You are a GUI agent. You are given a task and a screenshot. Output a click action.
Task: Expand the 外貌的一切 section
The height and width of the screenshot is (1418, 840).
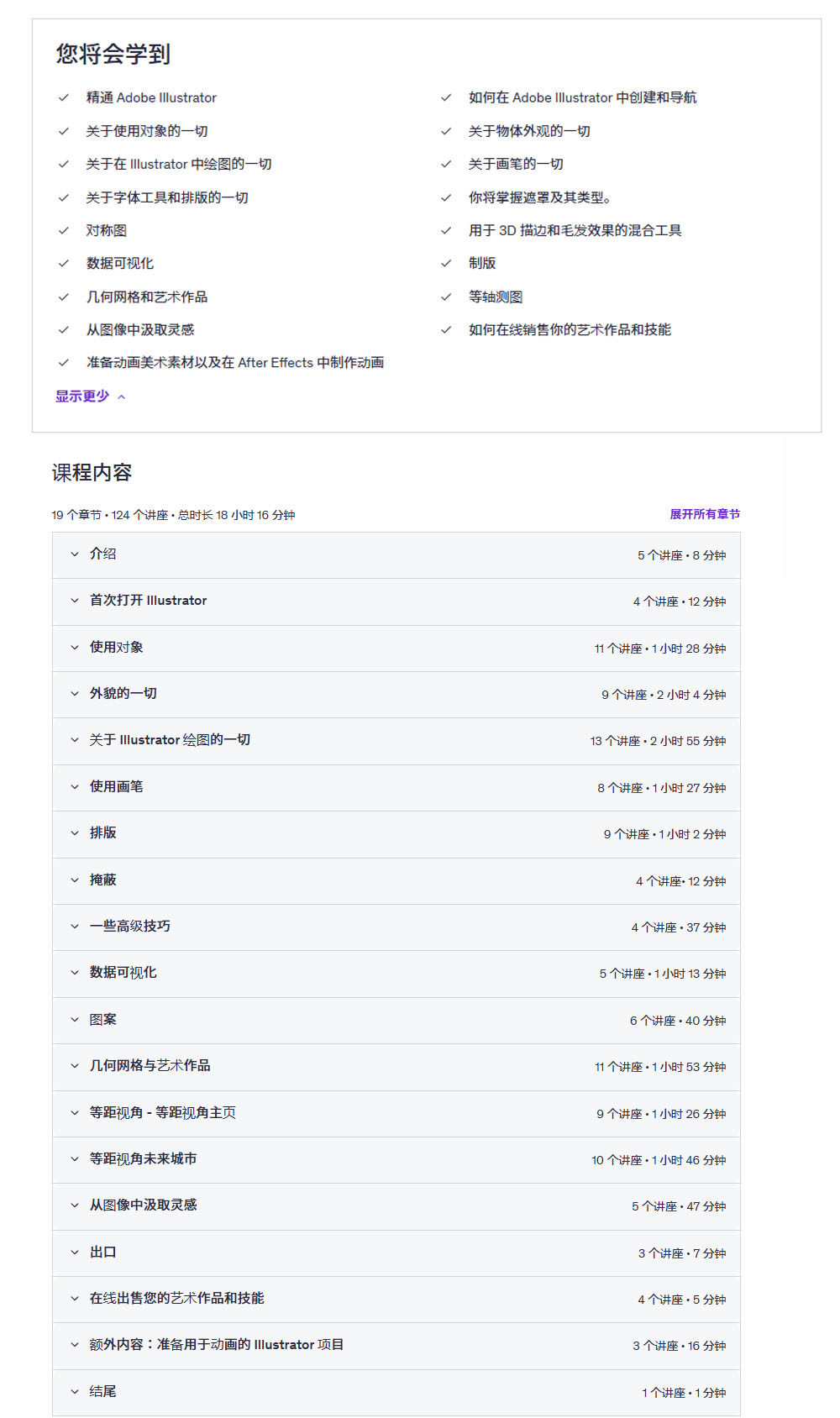[x=396, y=695]
